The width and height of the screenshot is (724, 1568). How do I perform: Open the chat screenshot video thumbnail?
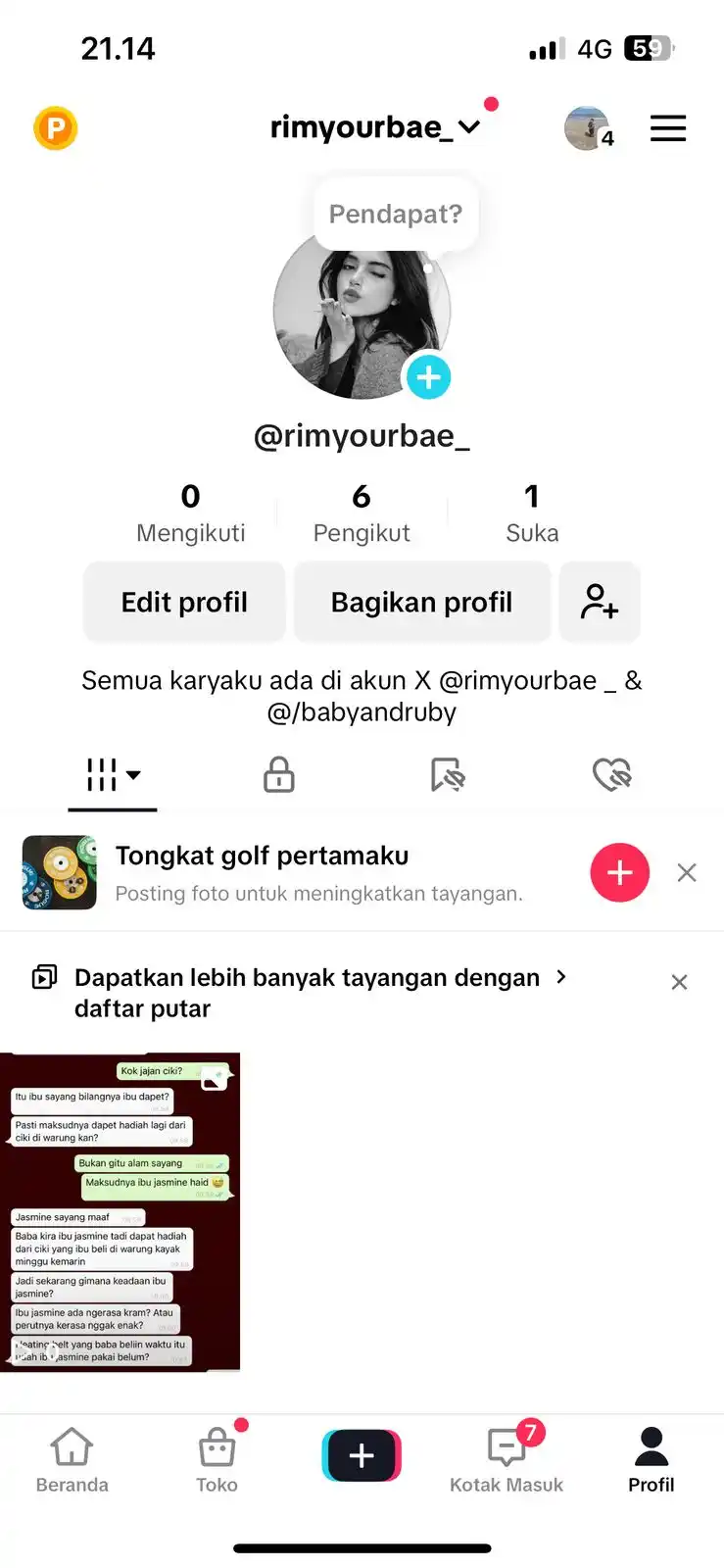click(120, 1212)
